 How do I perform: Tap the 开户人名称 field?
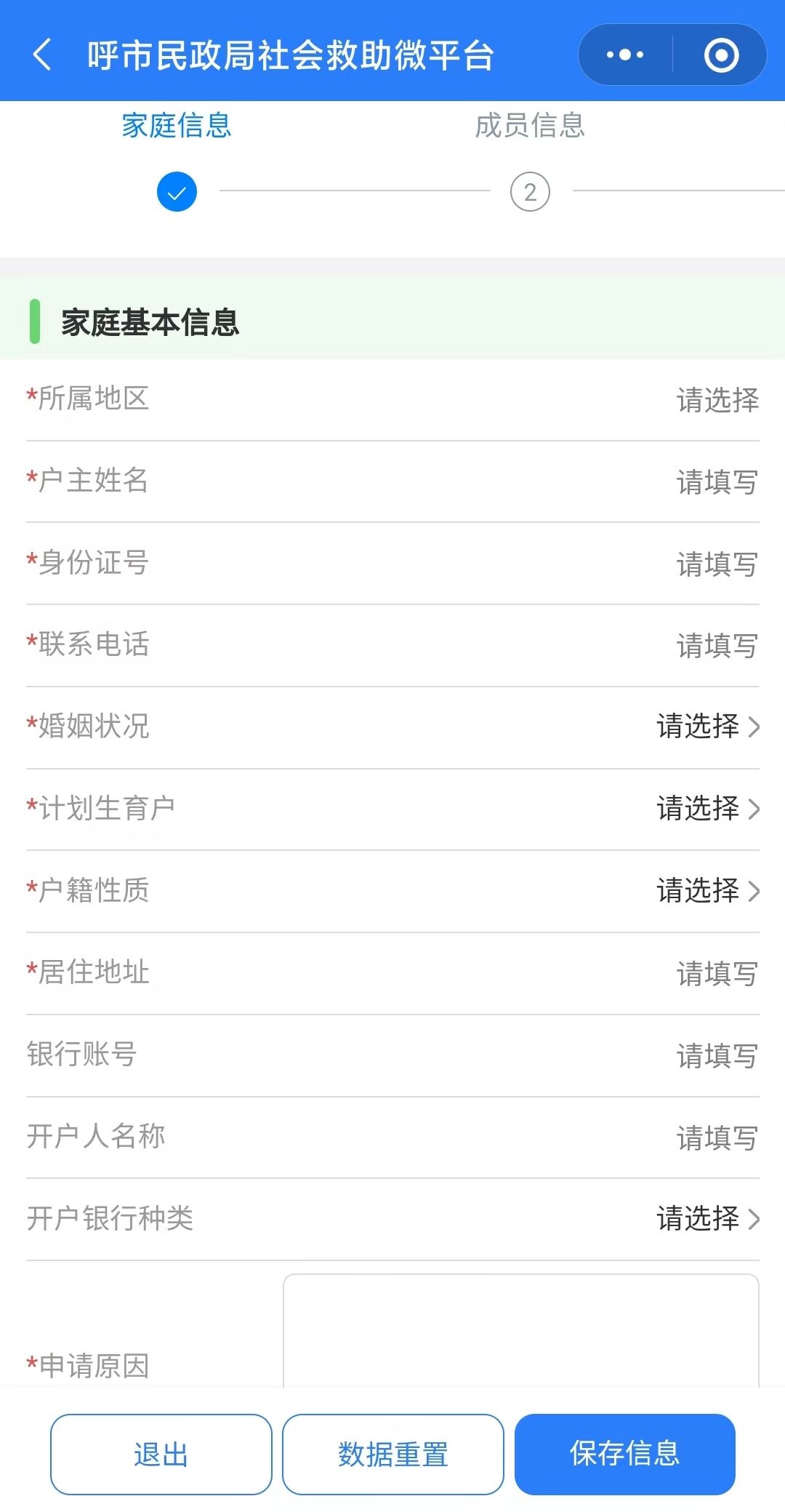tap(717, 1138)
